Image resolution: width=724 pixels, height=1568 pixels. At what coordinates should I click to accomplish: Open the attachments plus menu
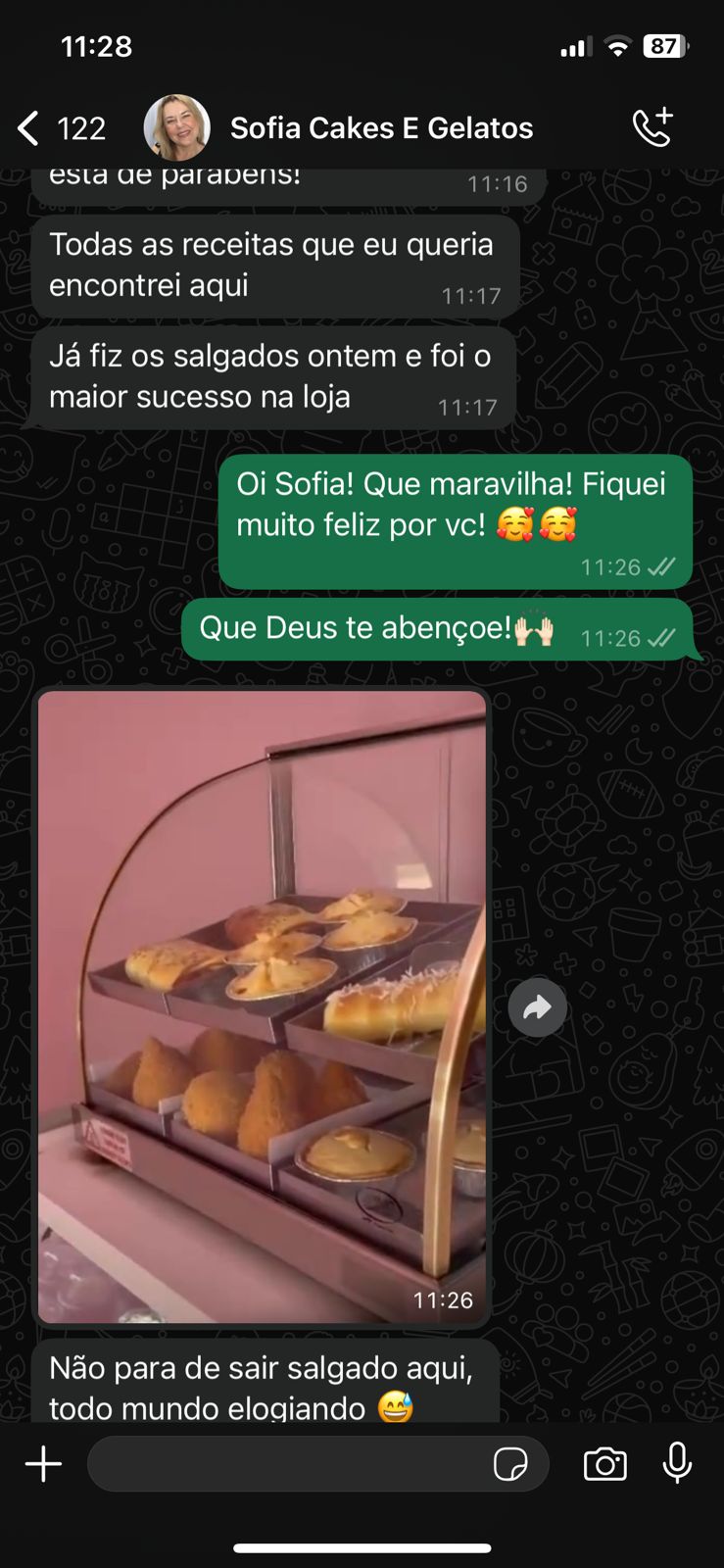pos(43,1464)
